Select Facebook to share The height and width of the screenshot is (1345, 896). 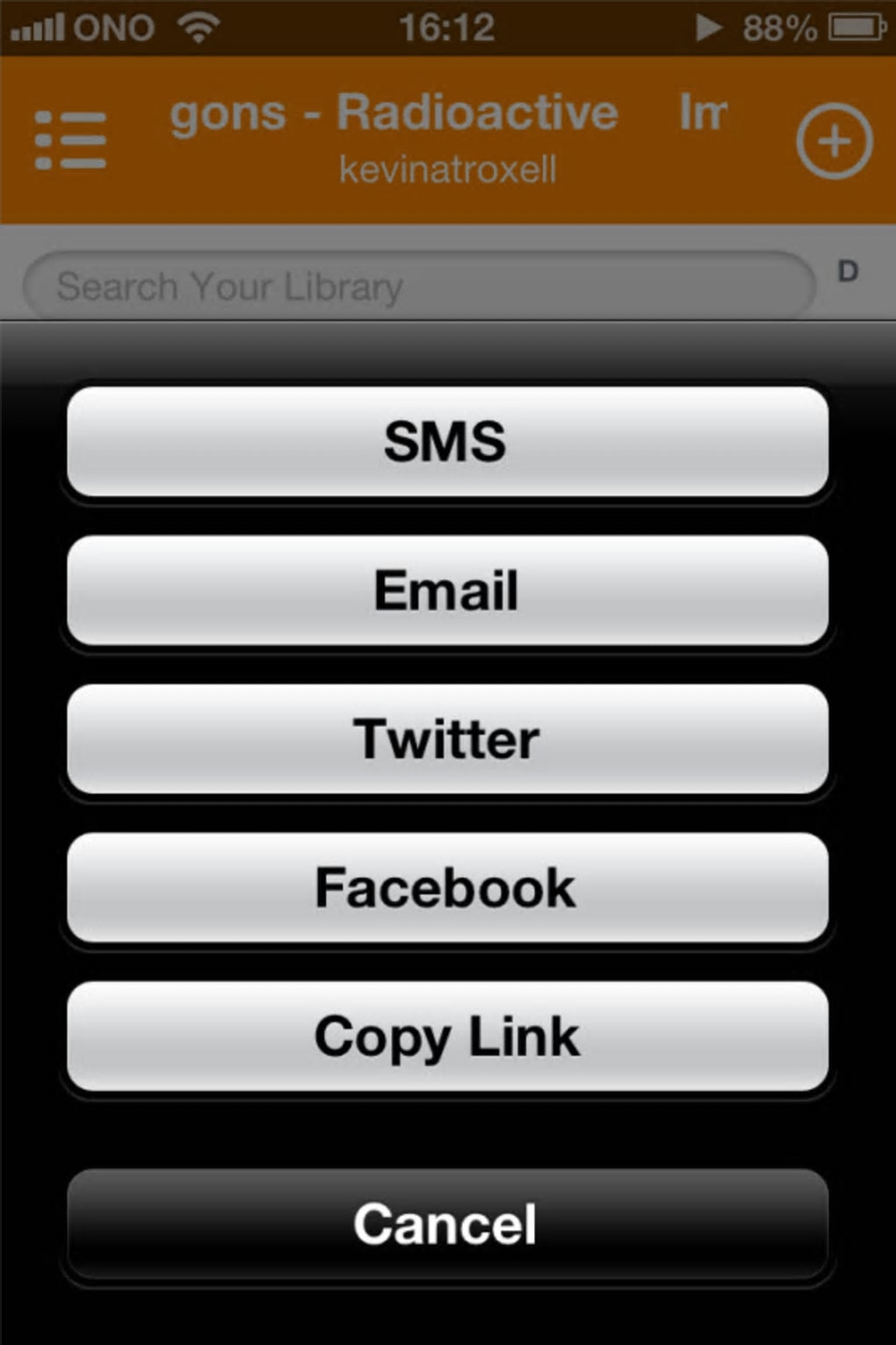[x=447, y=887]
